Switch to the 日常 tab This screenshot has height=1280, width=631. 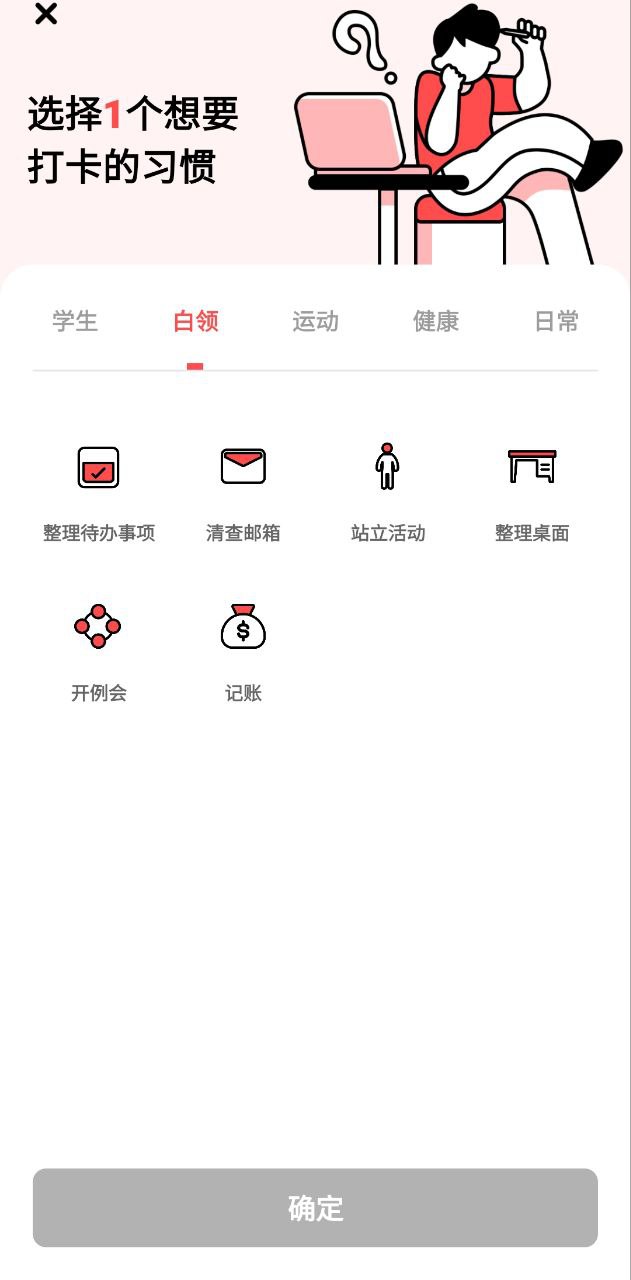[x=556, y=321]
